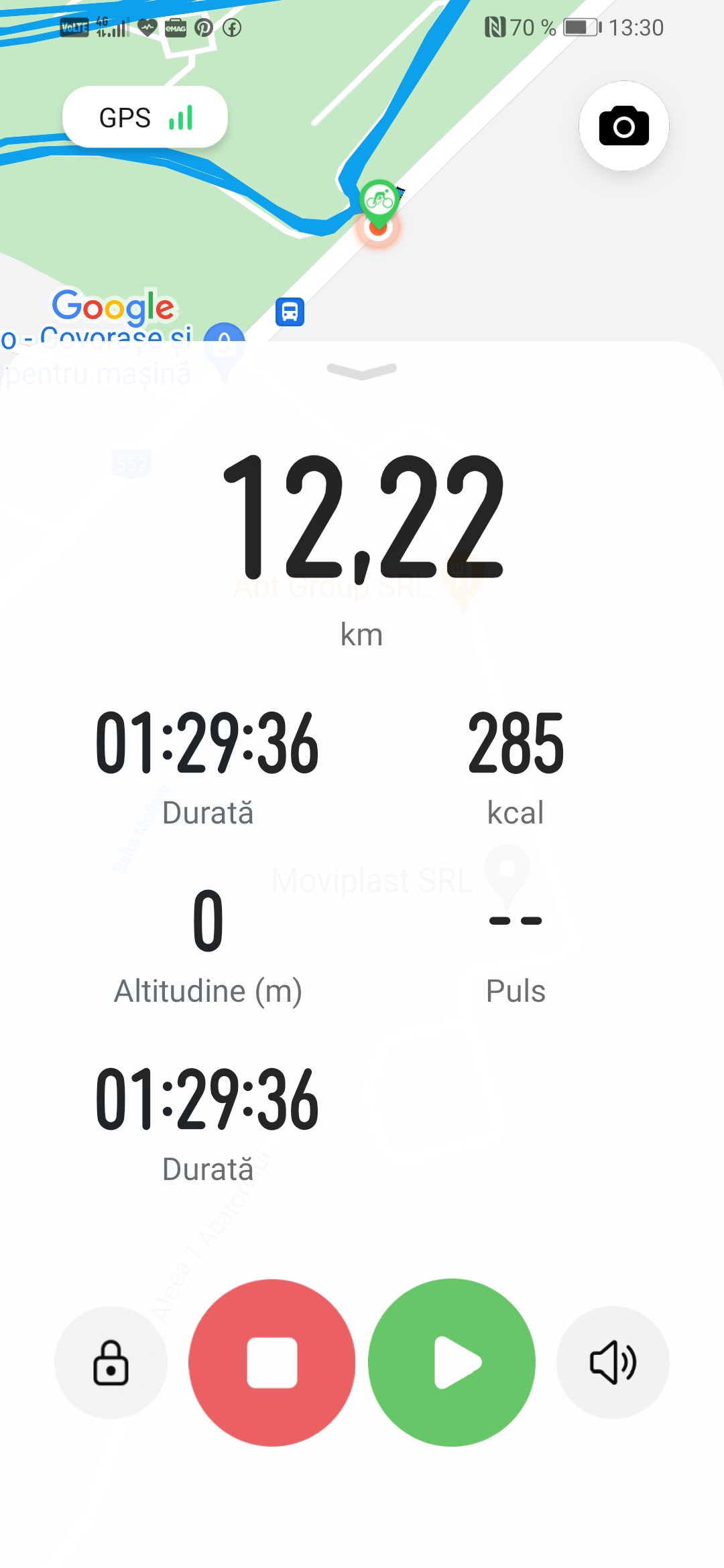Resume the paused workout
Screen dimensions: 724x1568
452,1362
